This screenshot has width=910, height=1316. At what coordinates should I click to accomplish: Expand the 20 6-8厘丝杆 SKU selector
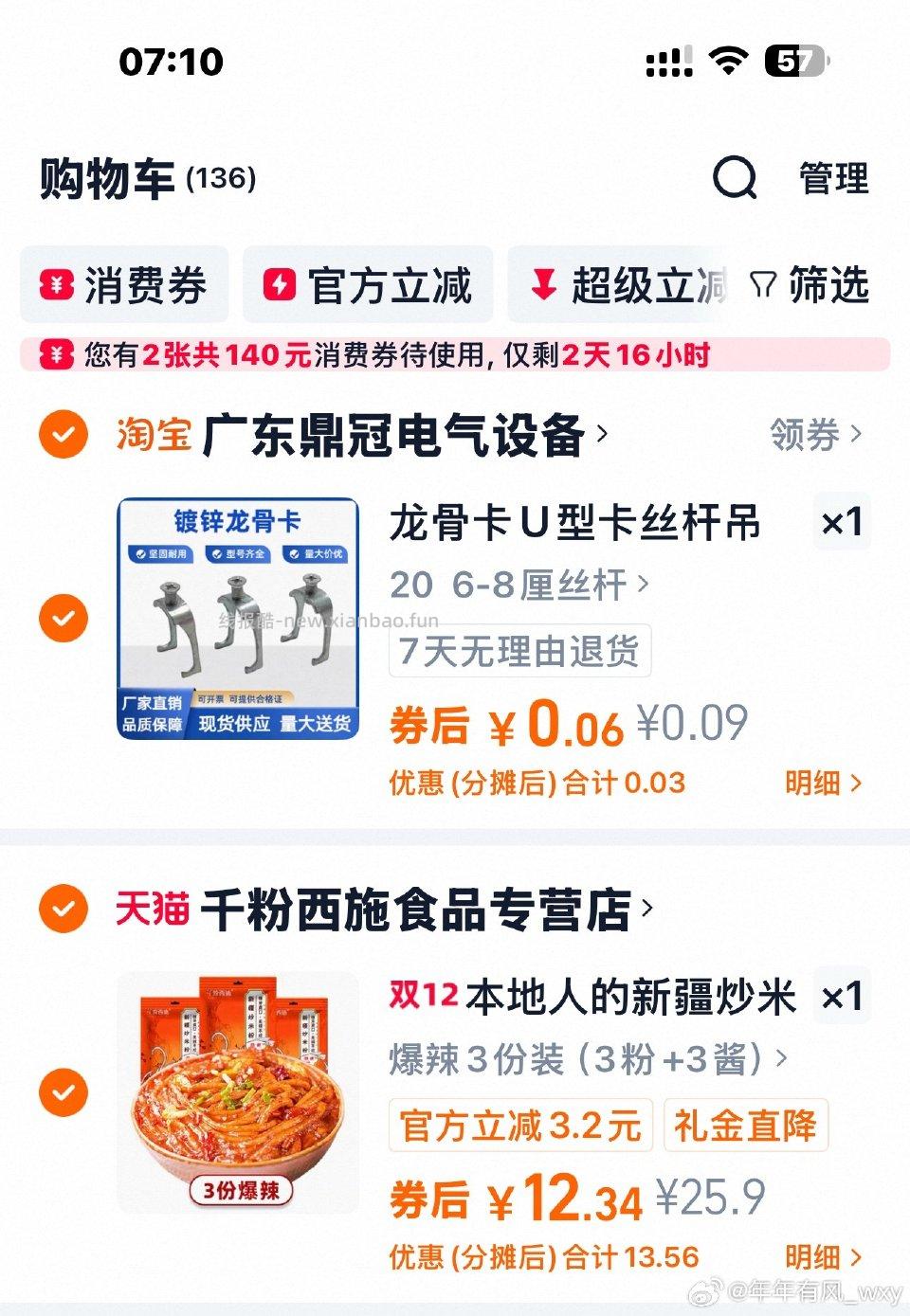(512, 586)
